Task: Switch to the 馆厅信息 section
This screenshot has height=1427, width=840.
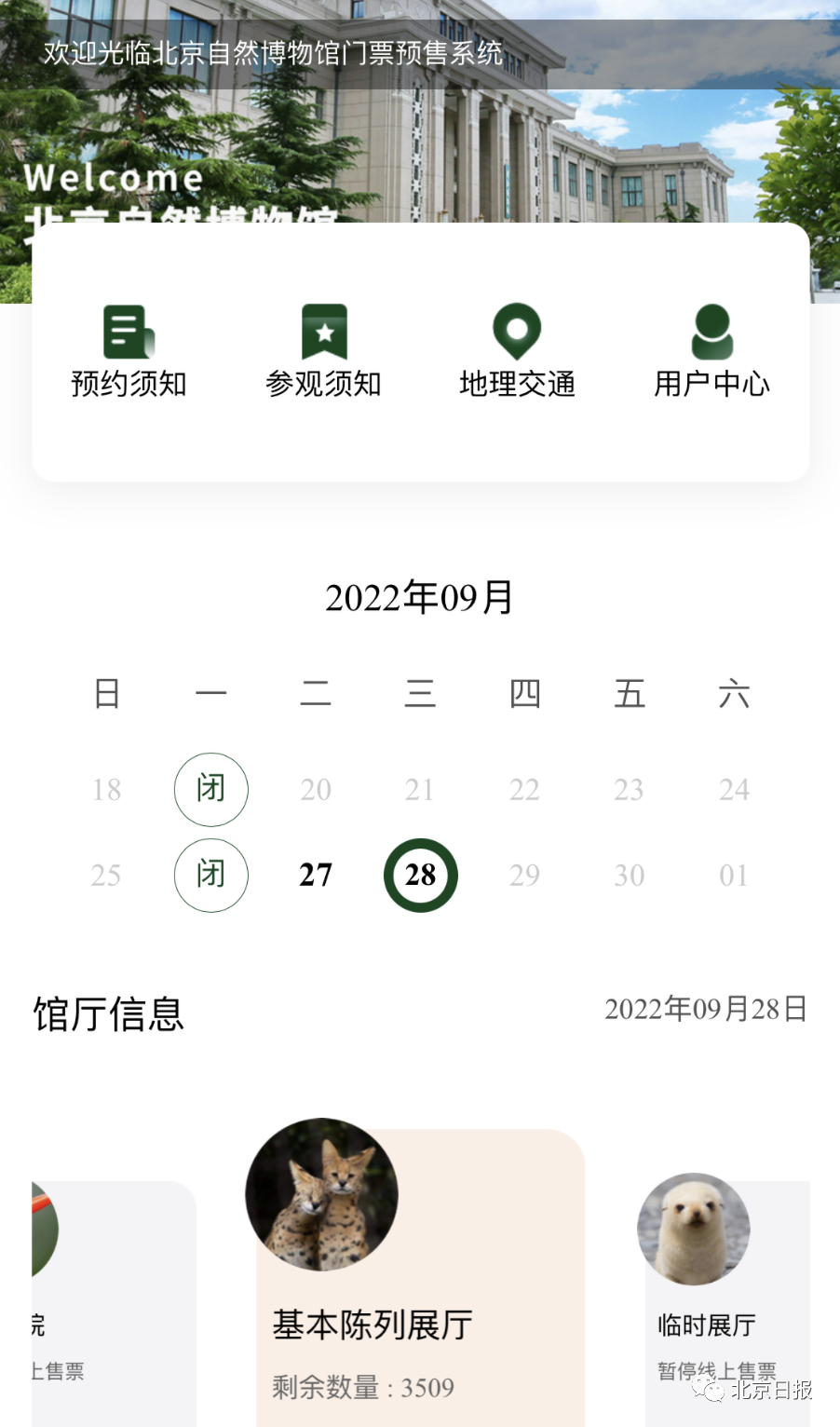Action: 108,1014
